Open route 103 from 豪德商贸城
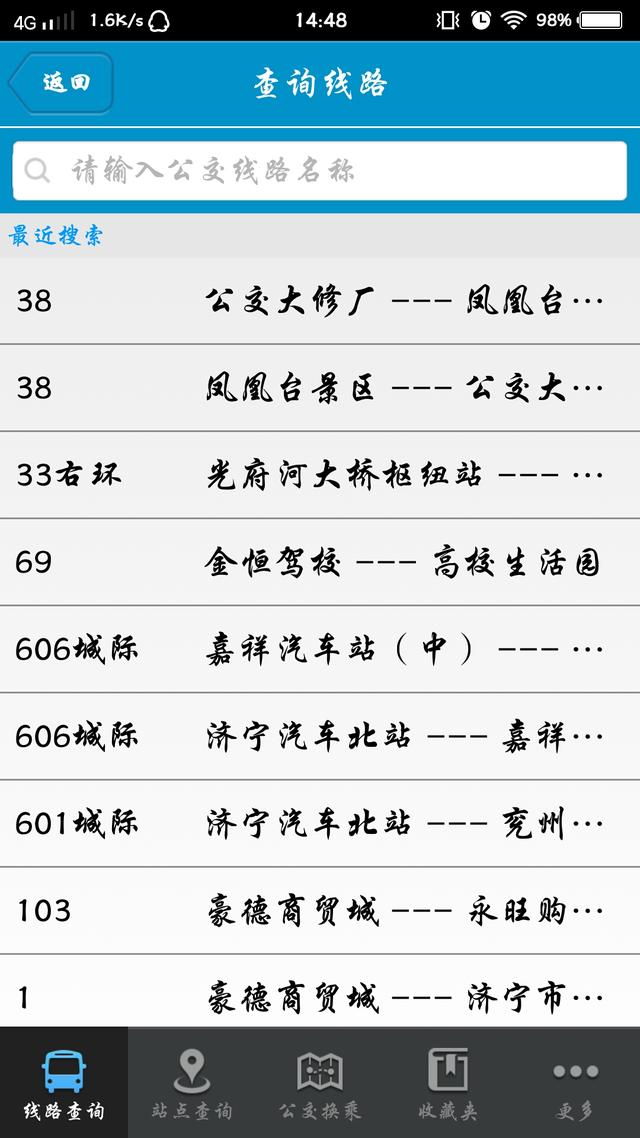The image size is (640, 1138). (x=320, y=910)
